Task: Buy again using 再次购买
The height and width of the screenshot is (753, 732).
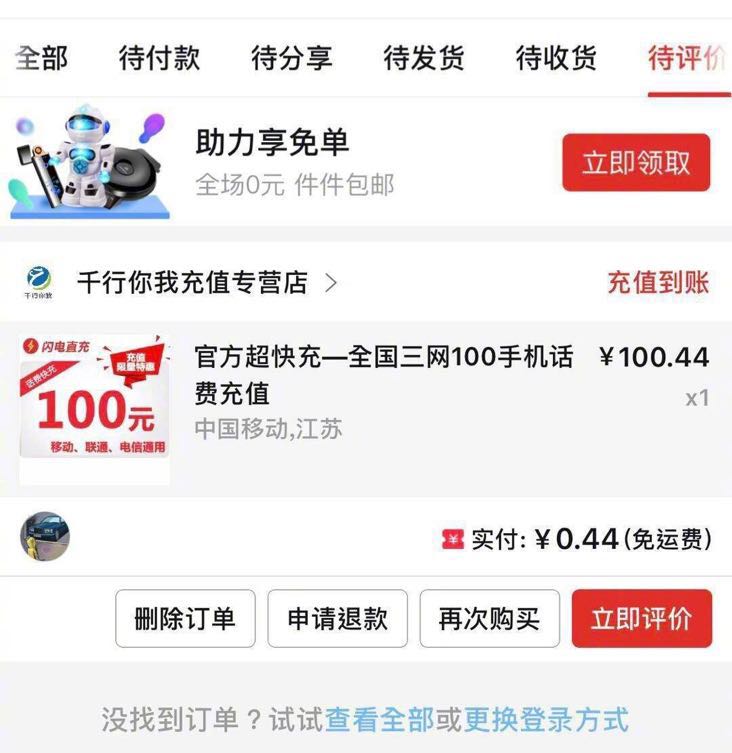Action: coord(489,619)
